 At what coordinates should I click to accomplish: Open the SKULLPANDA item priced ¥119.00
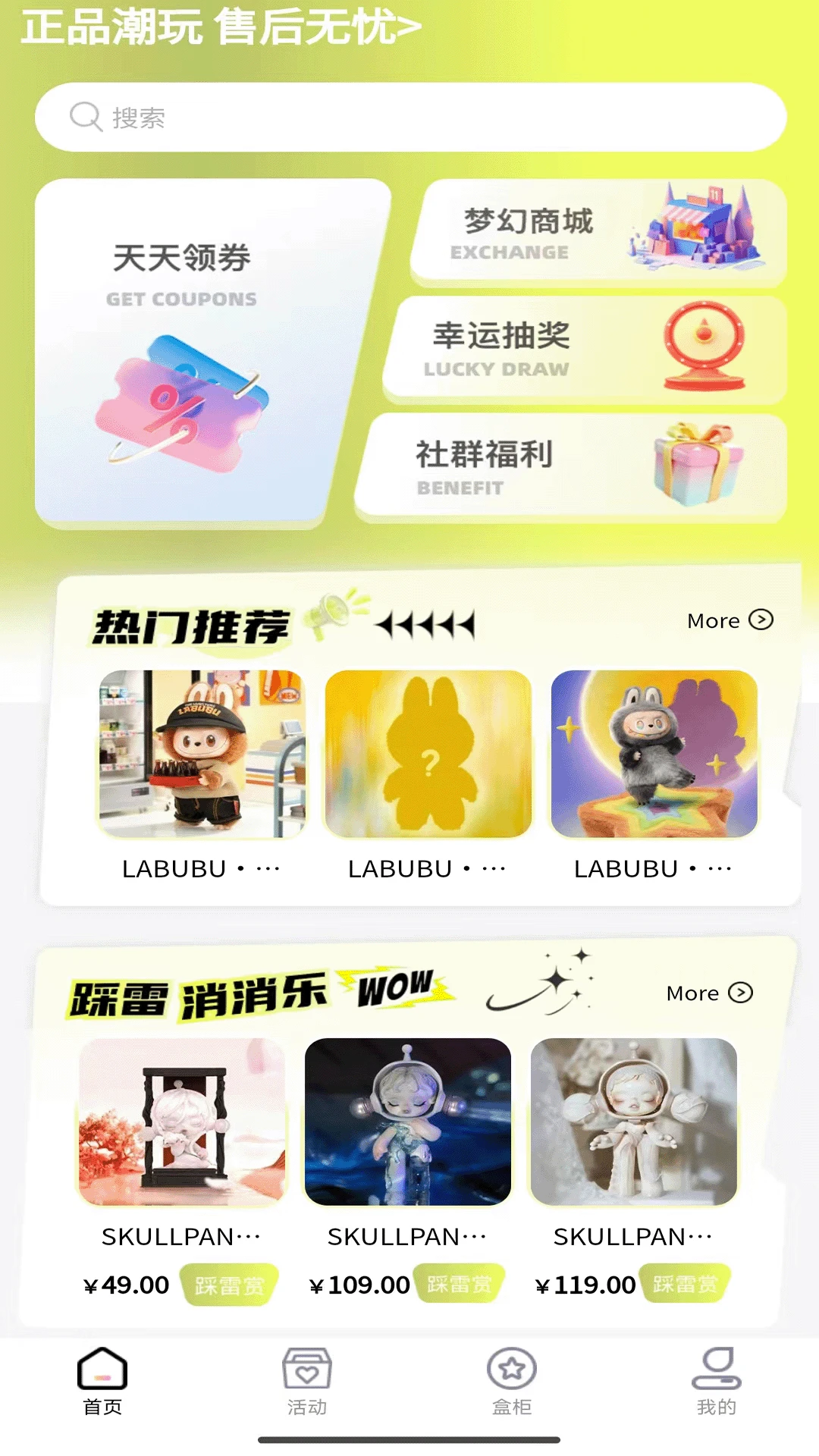(x=633, y=1122)
